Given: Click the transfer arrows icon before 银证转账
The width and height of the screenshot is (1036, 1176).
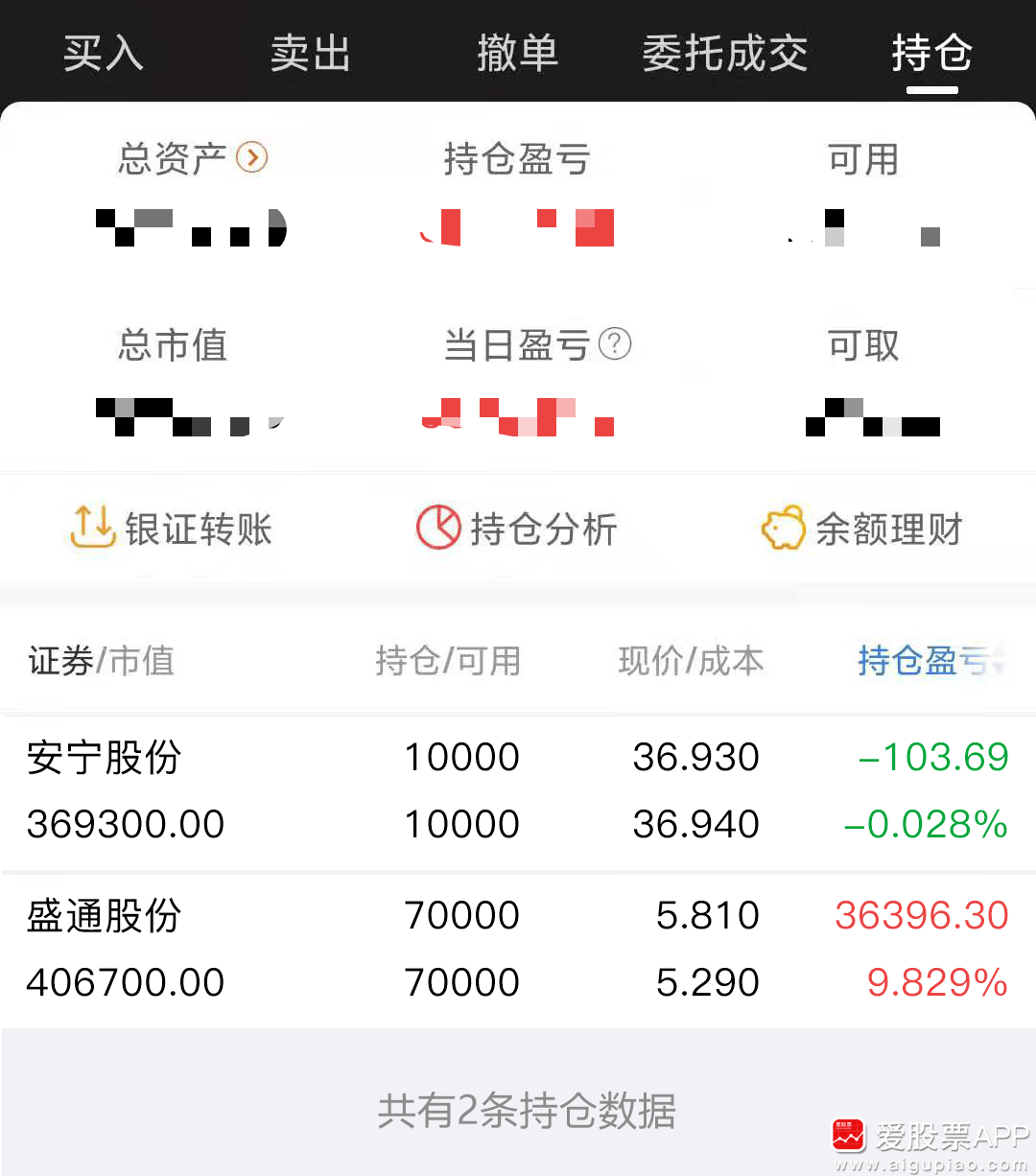Looking at the screenshot, I should 91,527.
